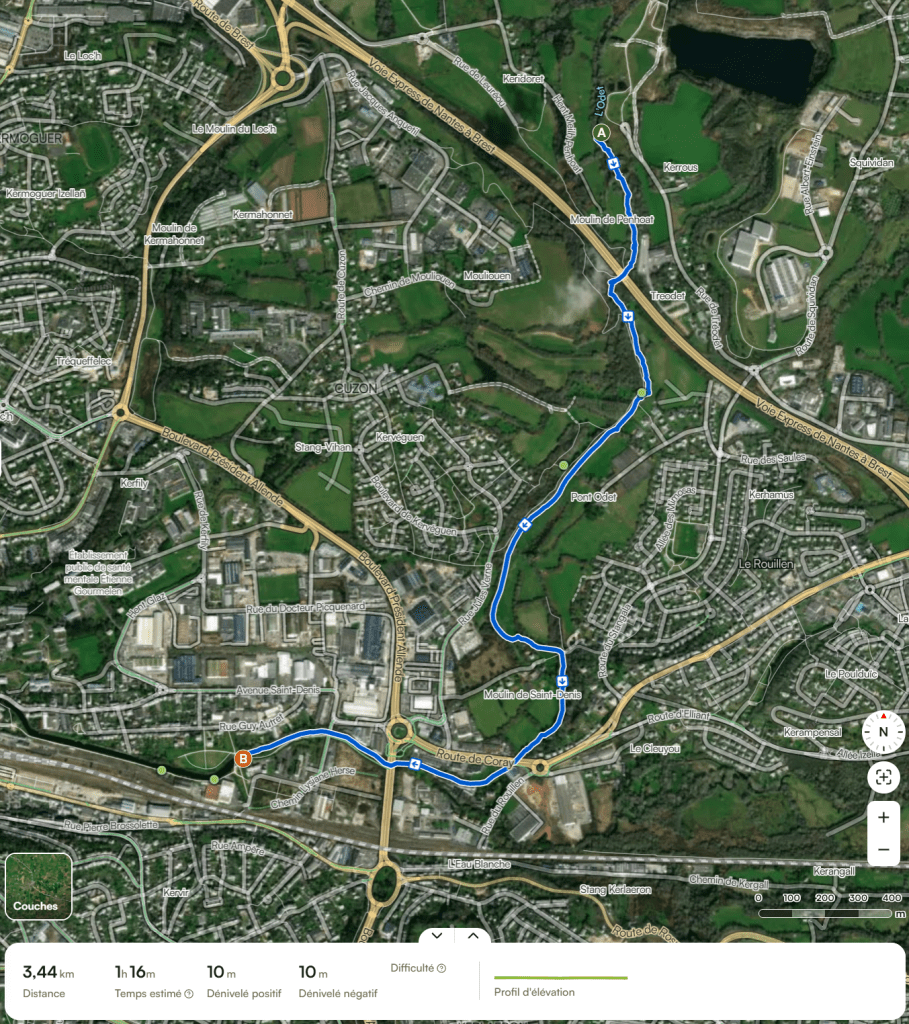Zoom out of the map
909x1024 pixels.
(884, 850)
